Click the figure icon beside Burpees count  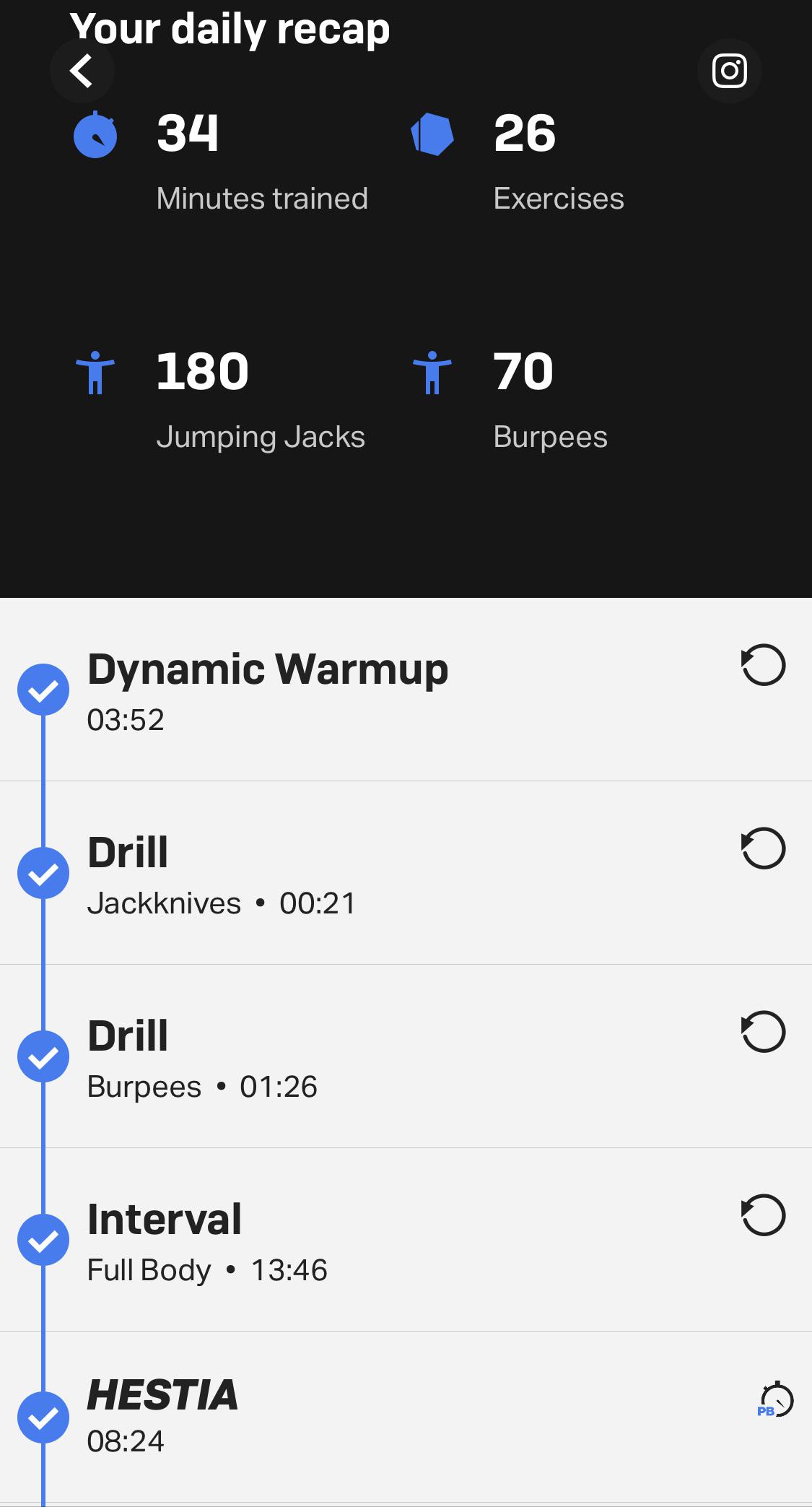432,373
